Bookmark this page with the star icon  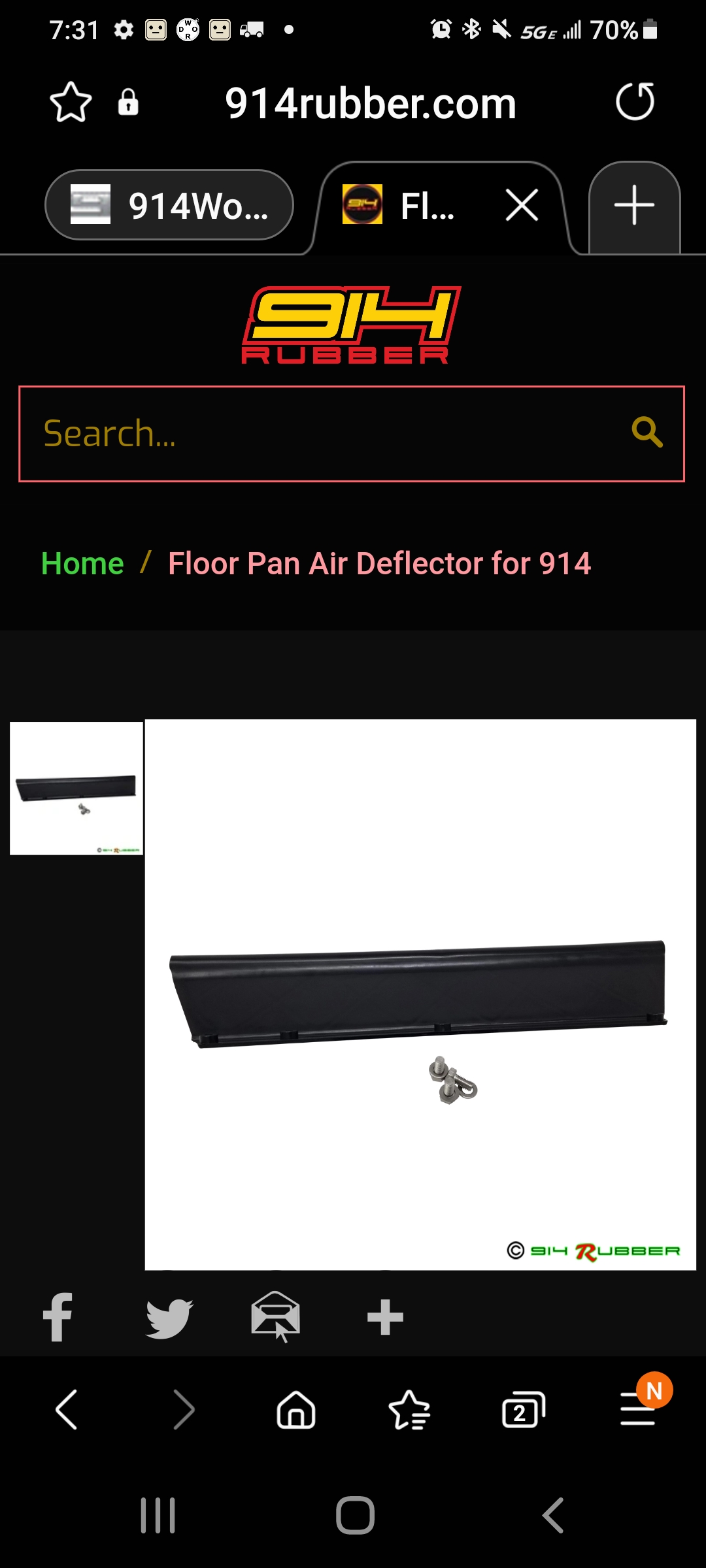pyautogui.click(x=71, y=103)
